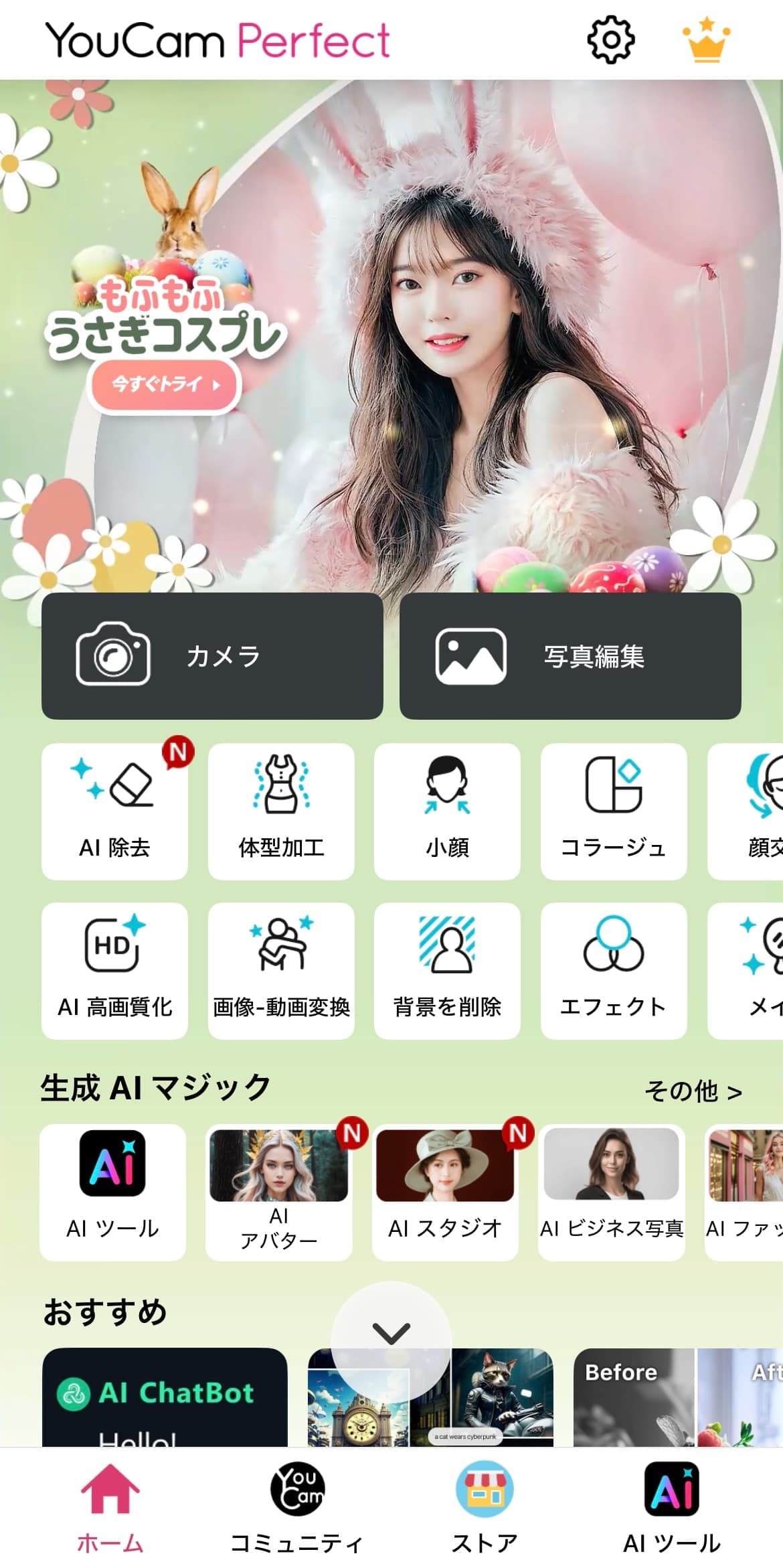Open the AI スタジオ card
Image resolution: width=783 pixels, height=1568 pixels.
tap(445, 1192)
